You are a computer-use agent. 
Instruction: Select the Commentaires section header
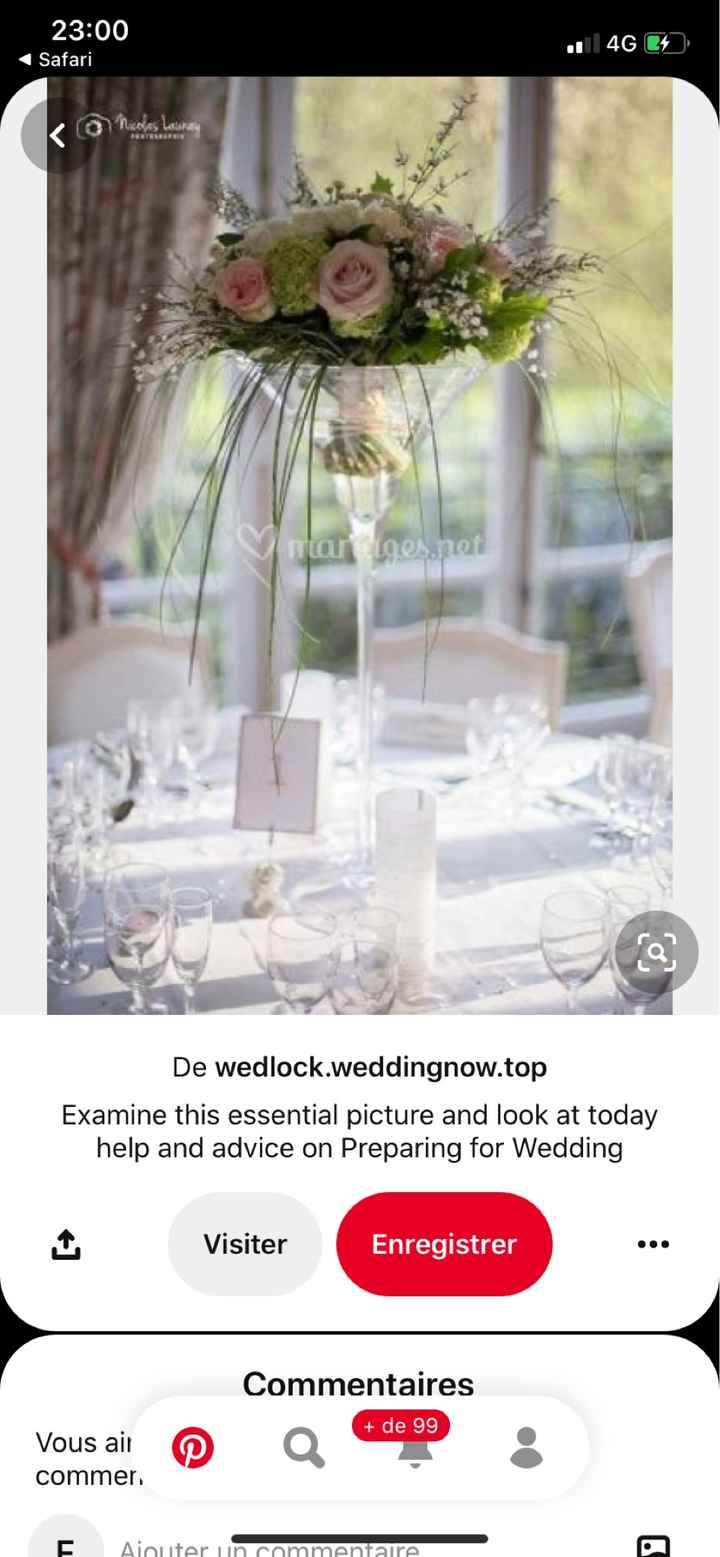(x=359, y=1384)
